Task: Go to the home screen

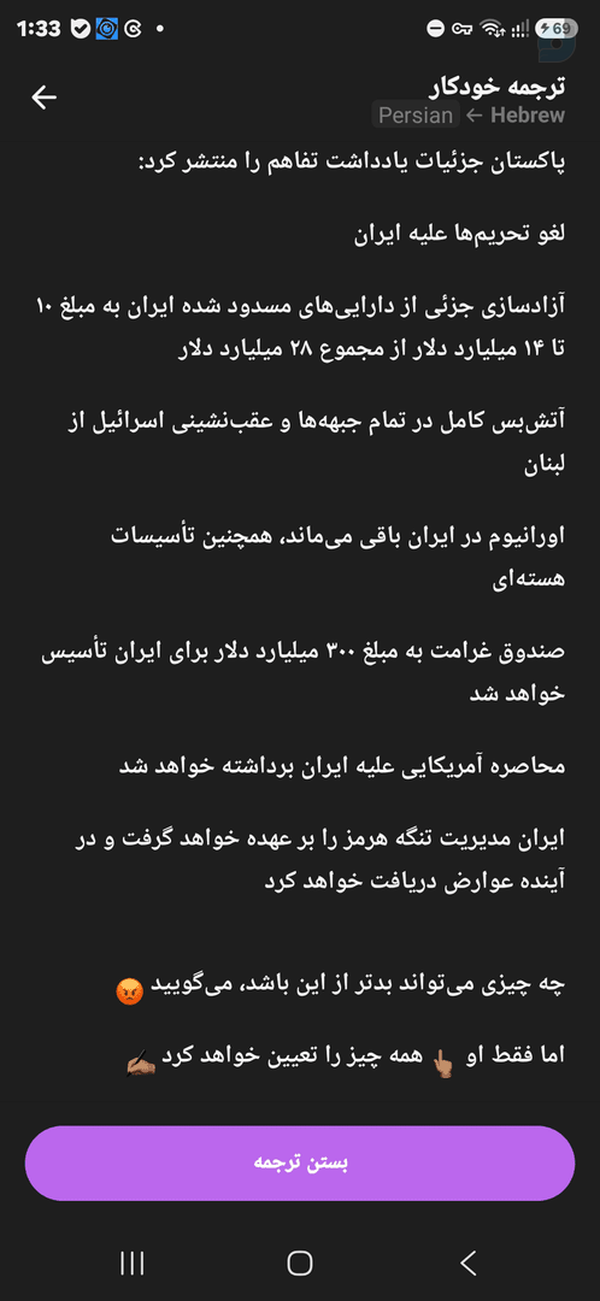Action: click(300, 1263)
